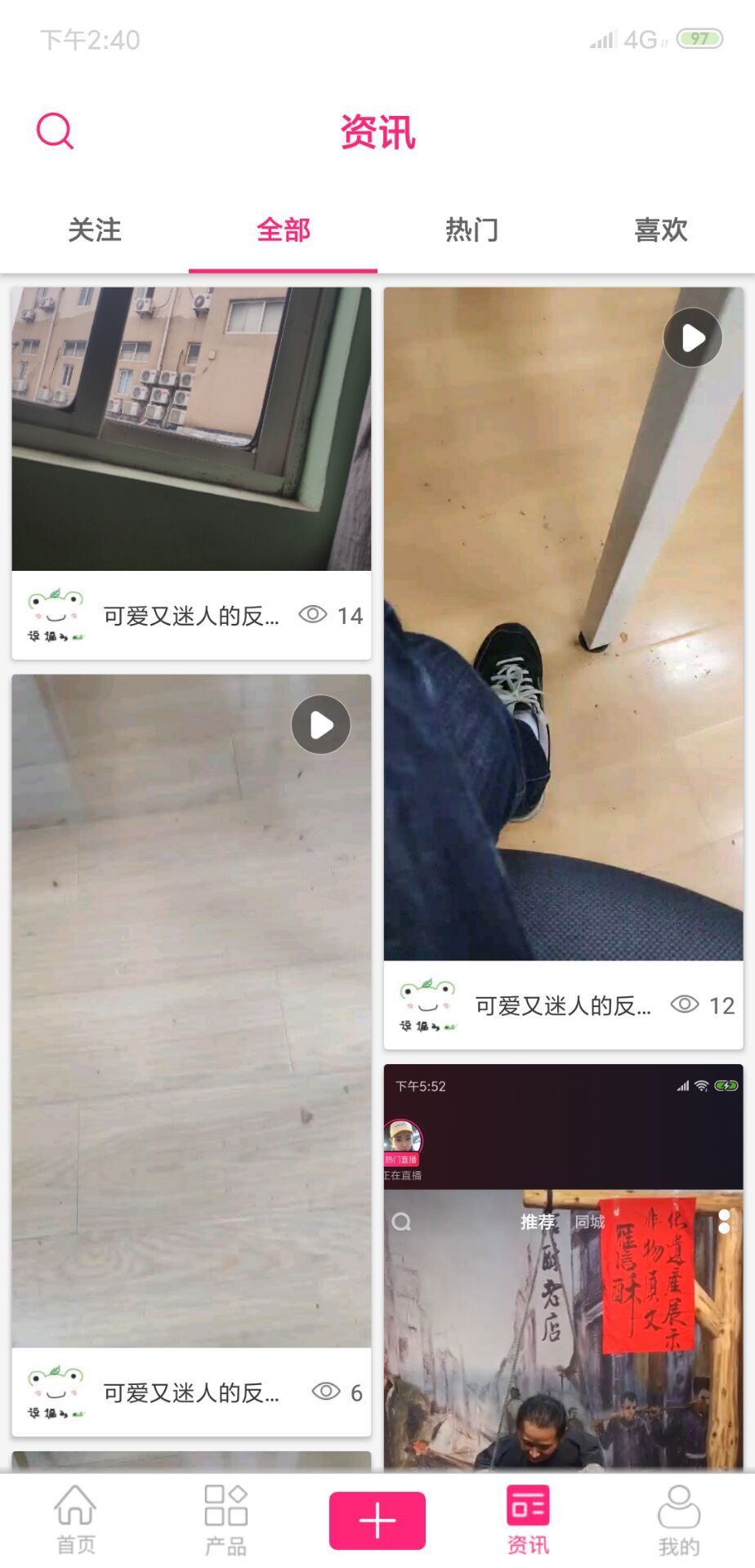Open the search icon
The image size is (755, 1568).
(55, 131)
